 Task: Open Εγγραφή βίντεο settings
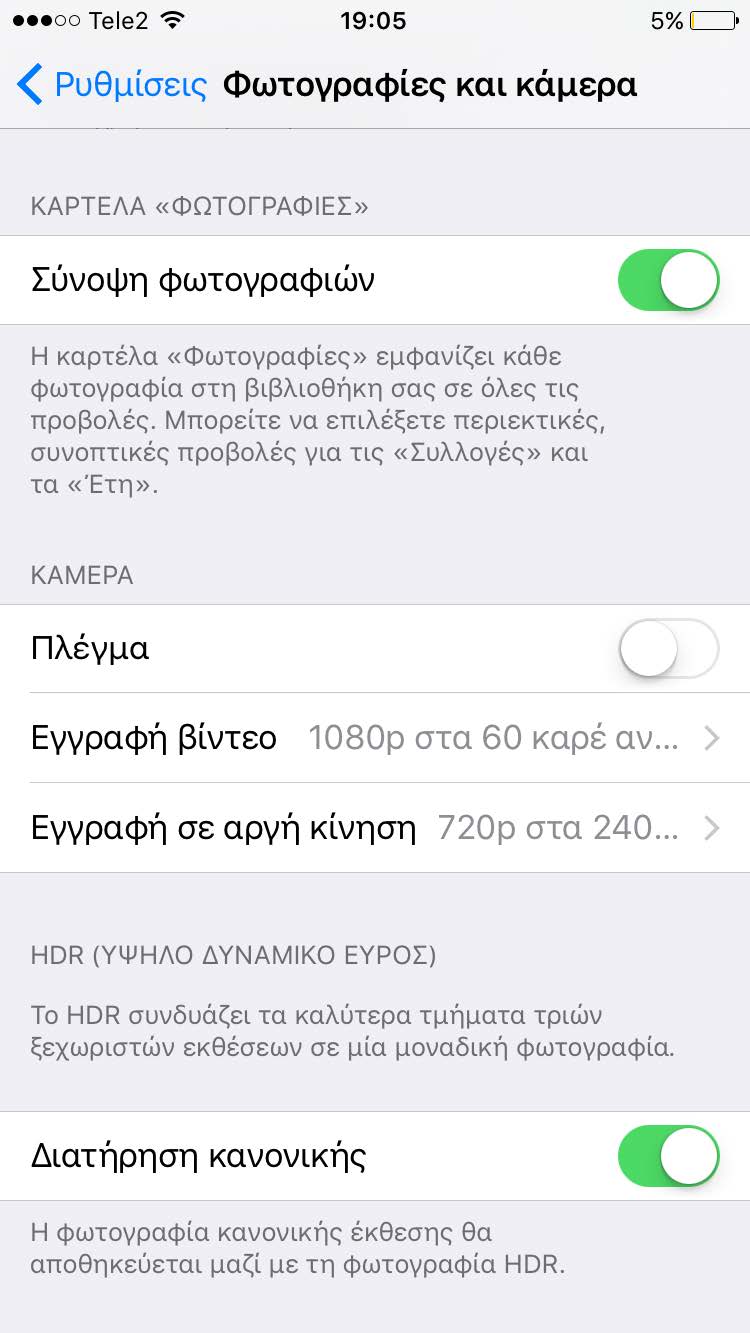pos(375,738)
